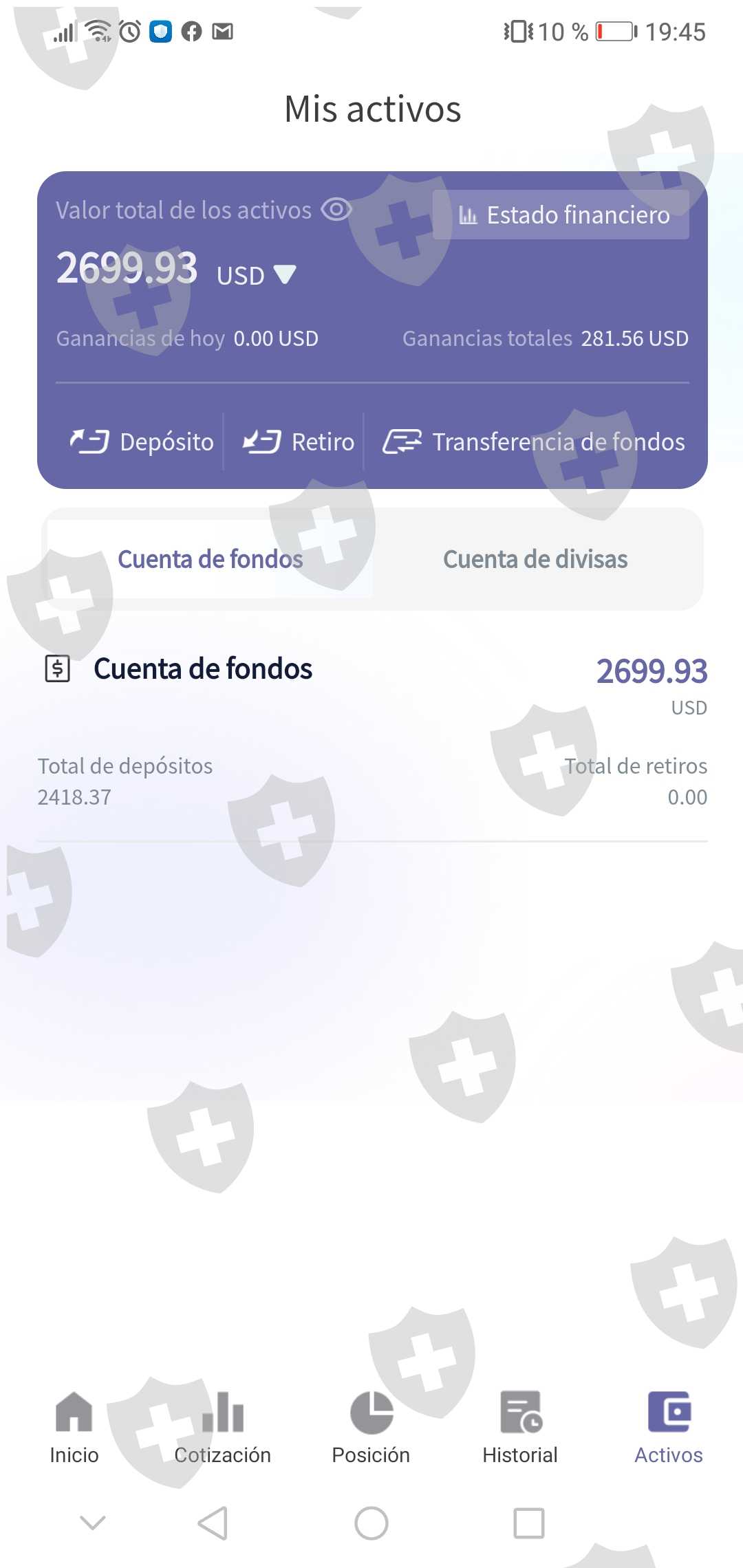This screenshot has width=743, height=1568.
Task: Open the Cotización tab
Action: (x=223, y=1428)
